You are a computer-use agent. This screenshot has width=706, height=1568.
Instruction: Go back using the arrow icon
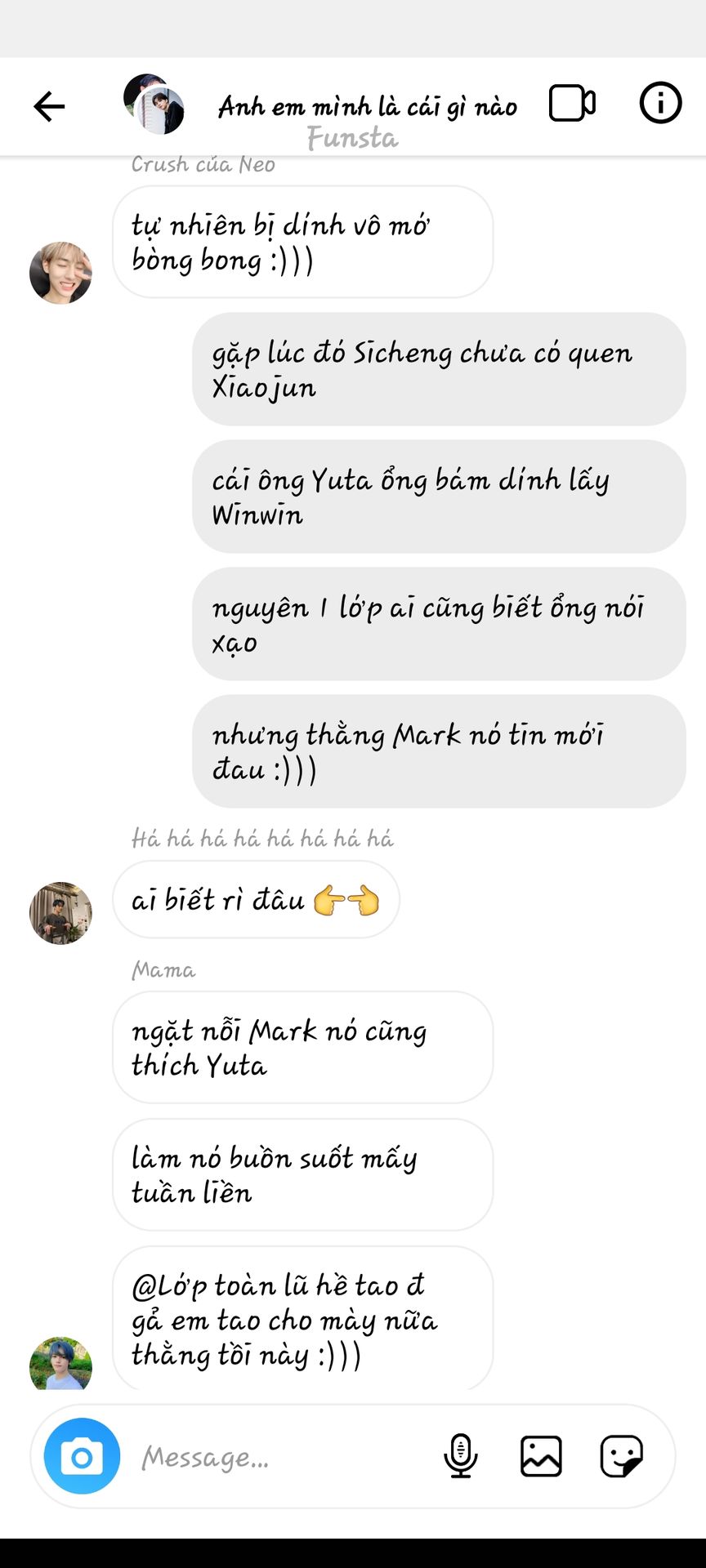click(x=49, y=106)
